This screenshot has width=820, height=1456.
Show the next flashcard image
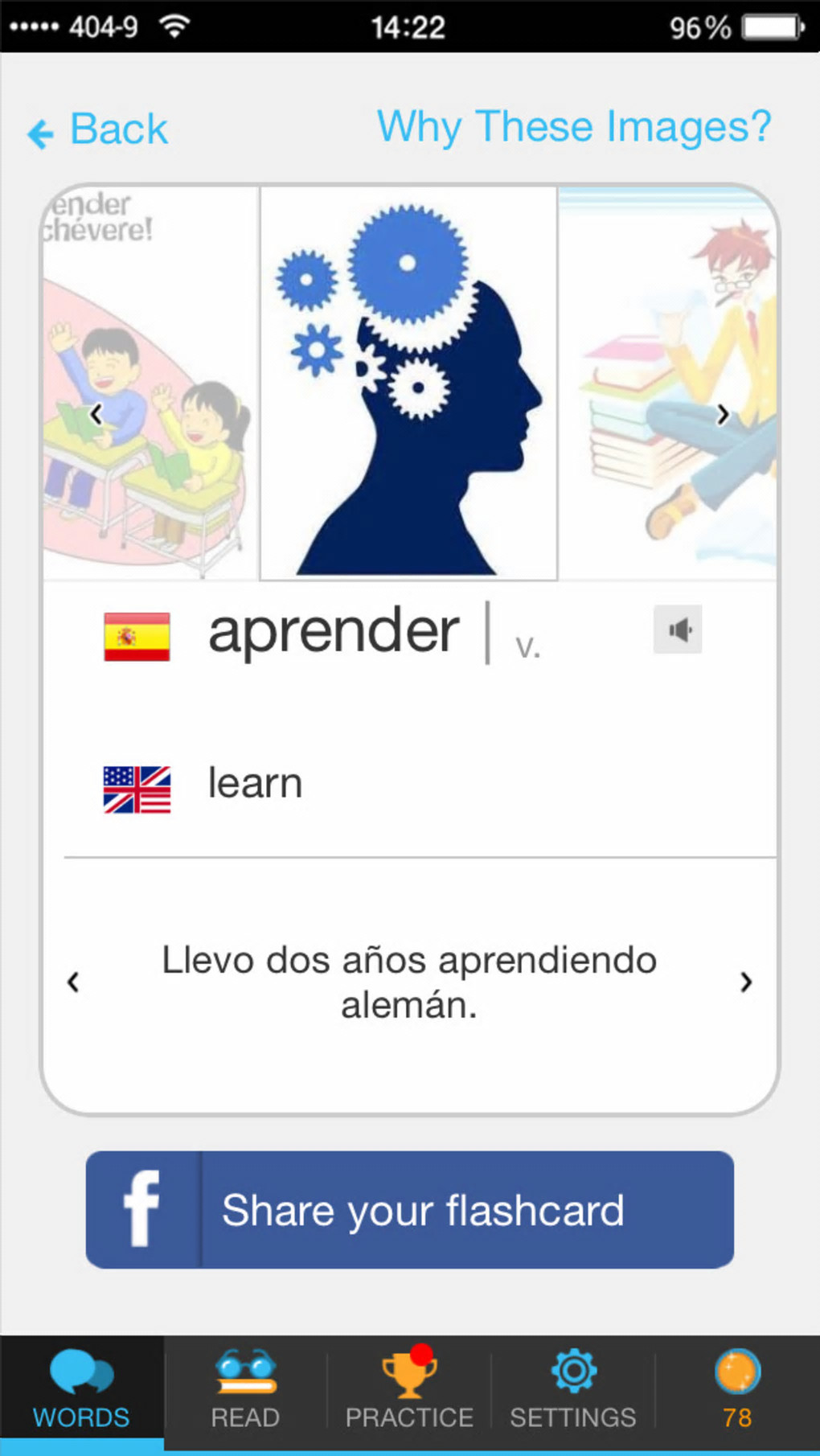point(723,414)
